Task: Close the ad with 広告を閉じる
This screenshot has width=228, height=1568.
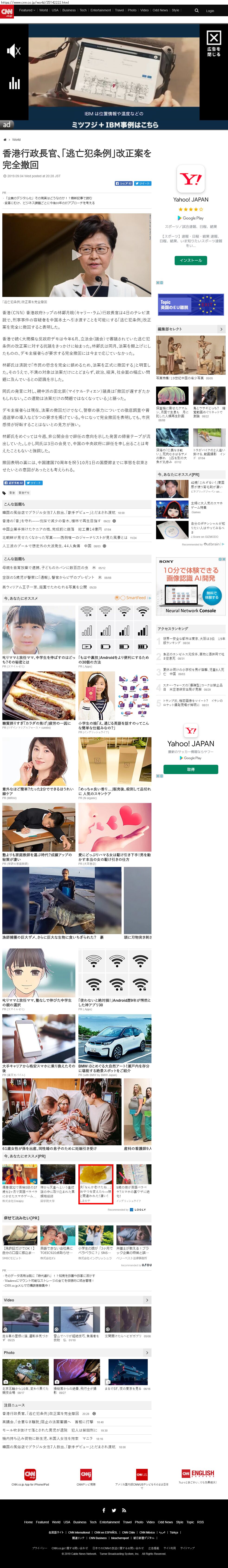Action: tap(213, 44)
